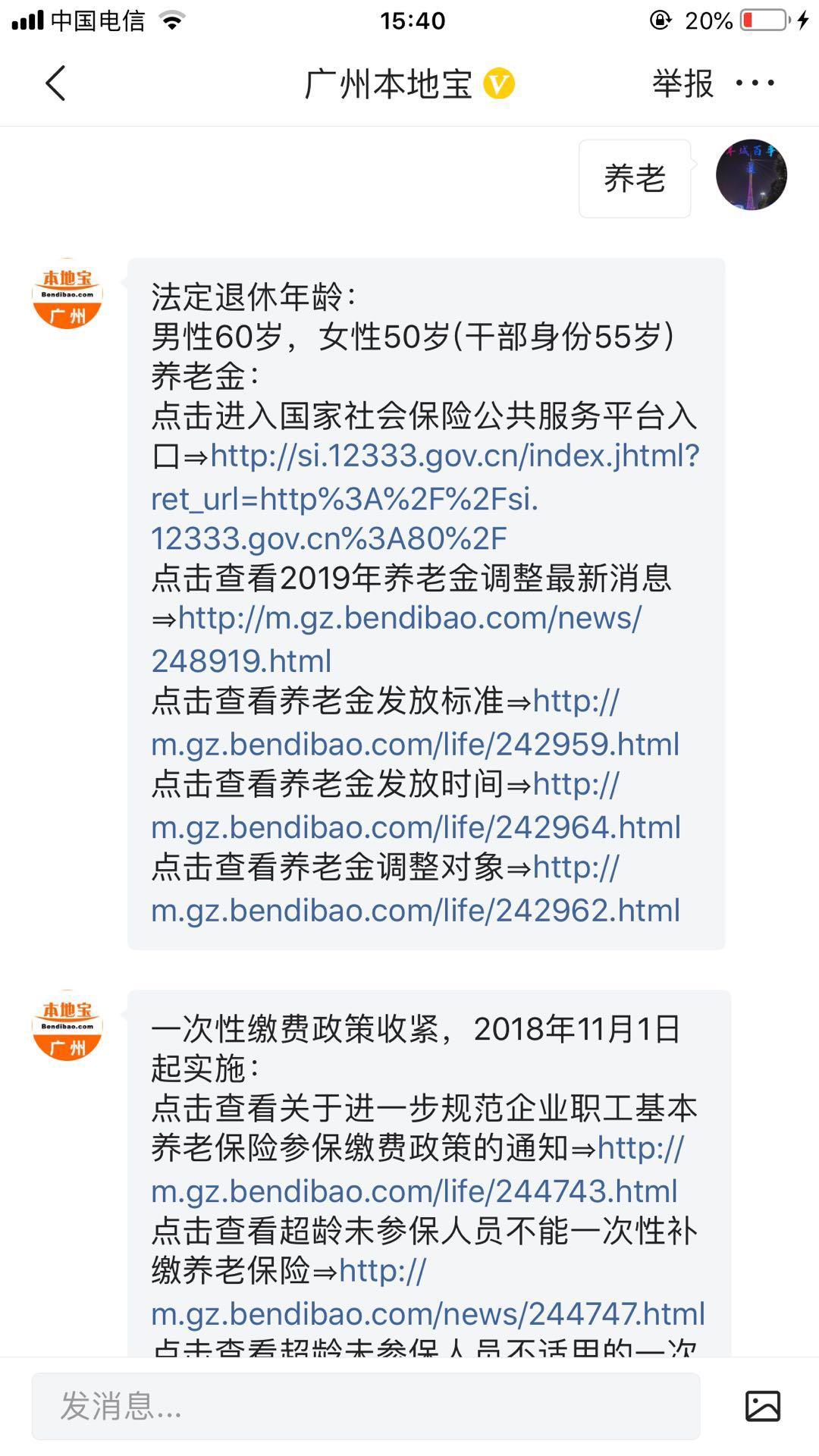
Task: Open the pension payment time link 242964
Action: pos(417,827)
